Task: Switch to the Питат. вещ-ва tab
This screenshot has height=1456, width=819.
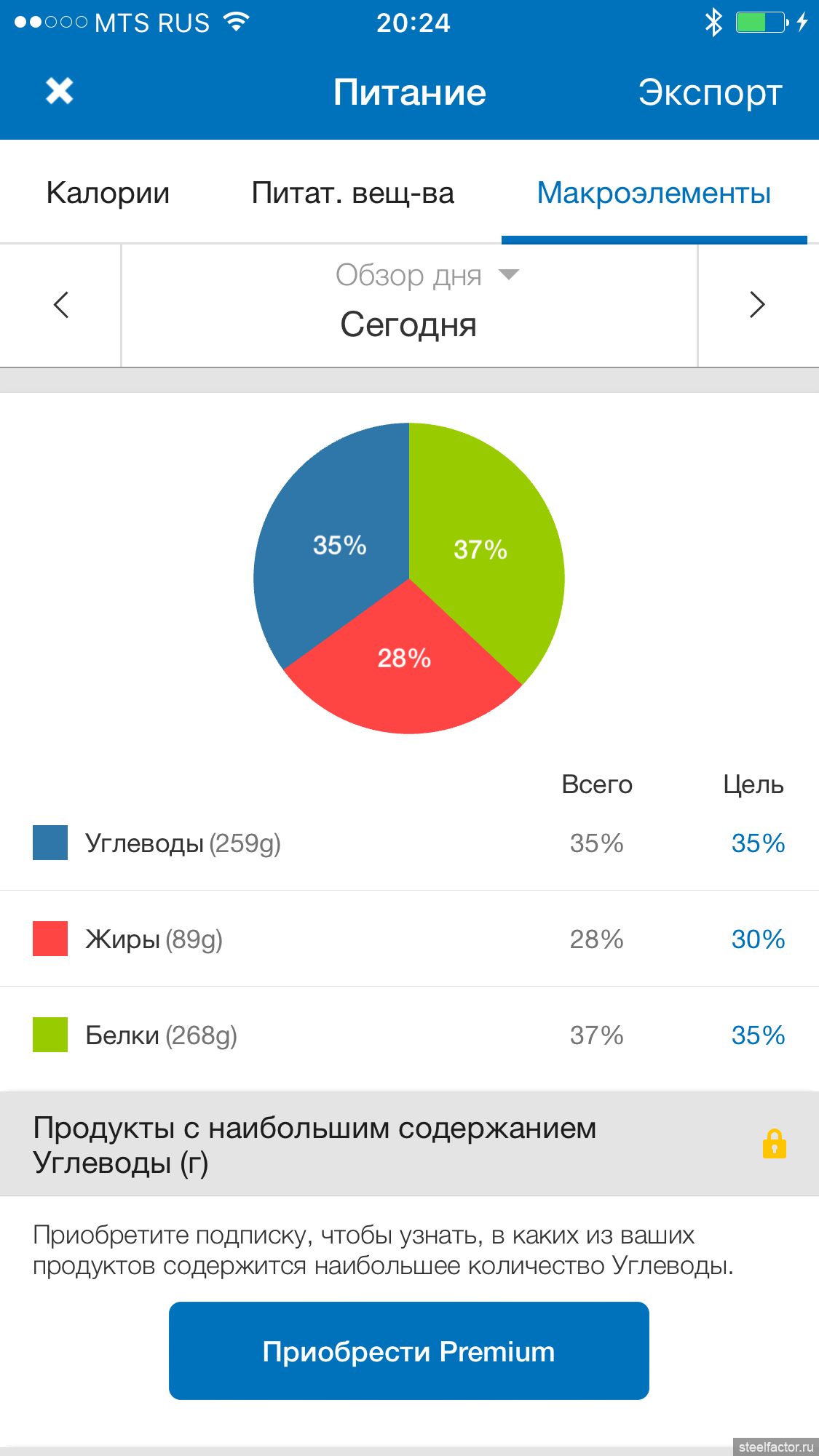Action: point(352,194)
